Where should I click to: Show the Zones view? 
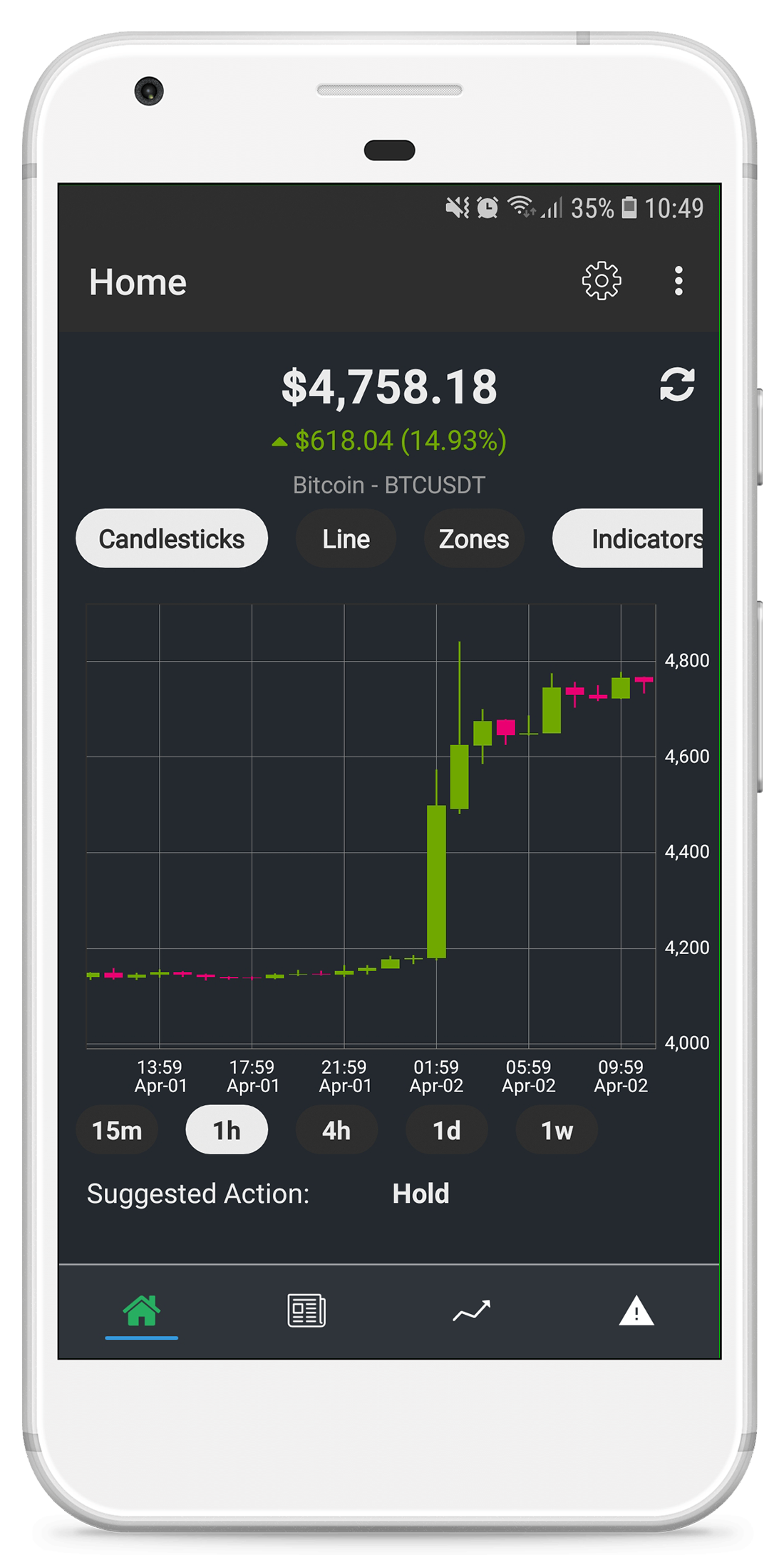(x=474, y=539)
